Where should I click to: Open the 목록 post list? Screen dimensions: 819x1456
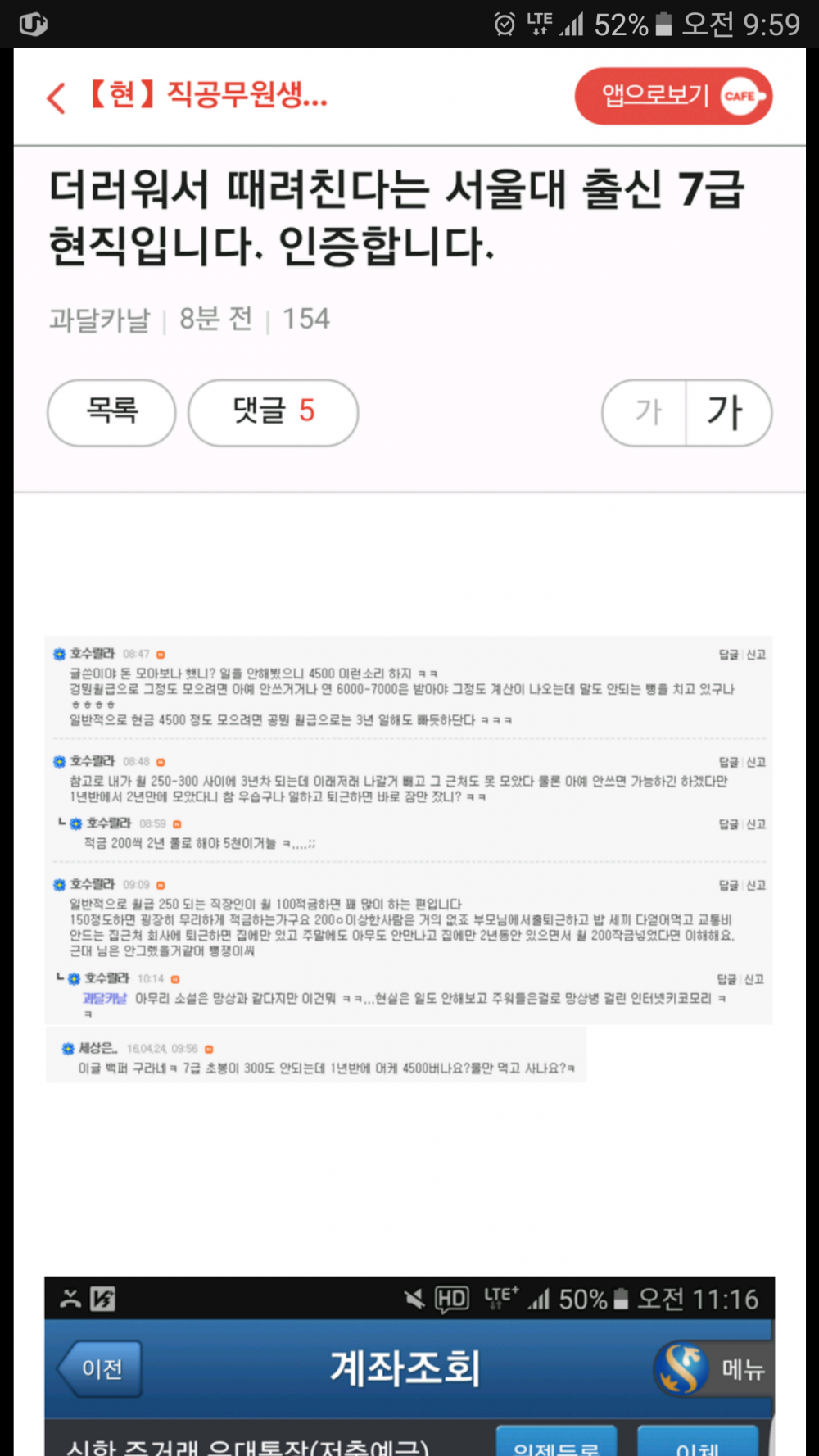coord(112,412)
